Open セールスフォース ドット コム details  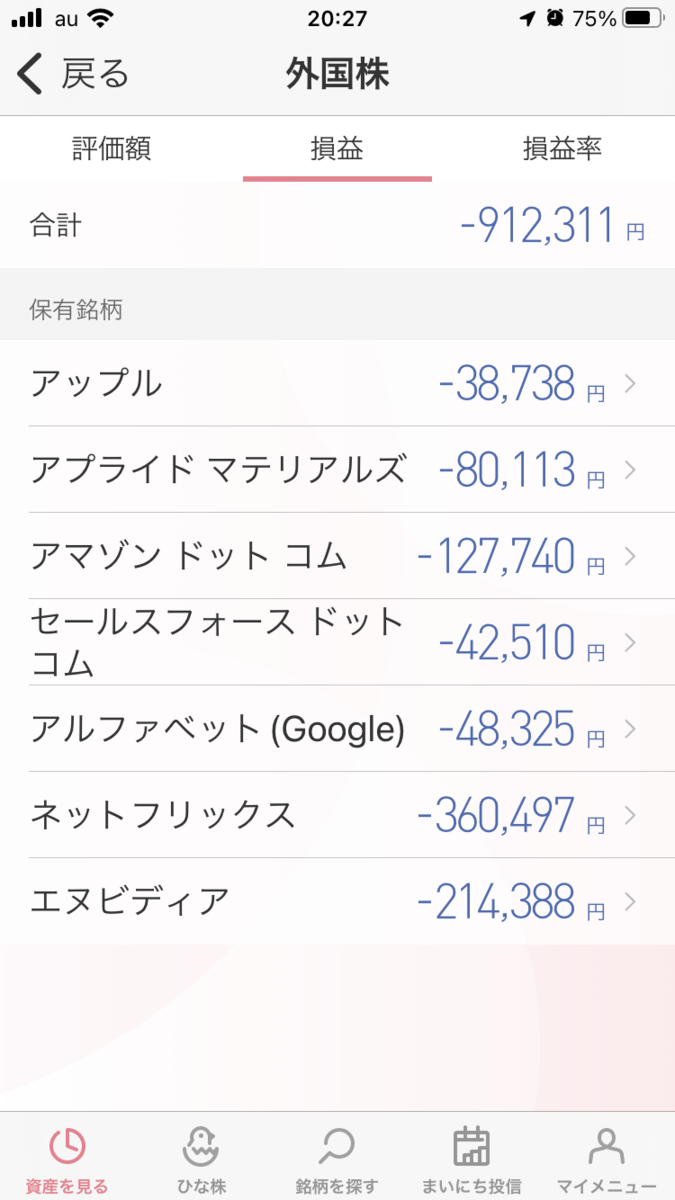coord(337,642)
